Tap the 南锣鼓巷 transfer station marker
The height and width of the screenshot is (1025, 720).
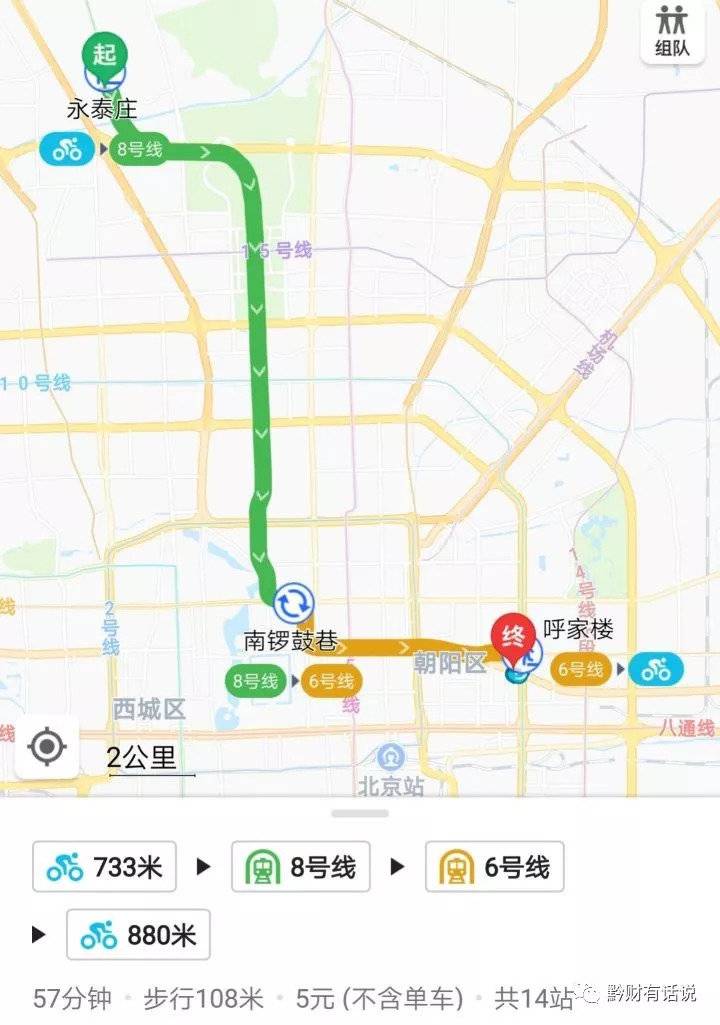point(294,602)
